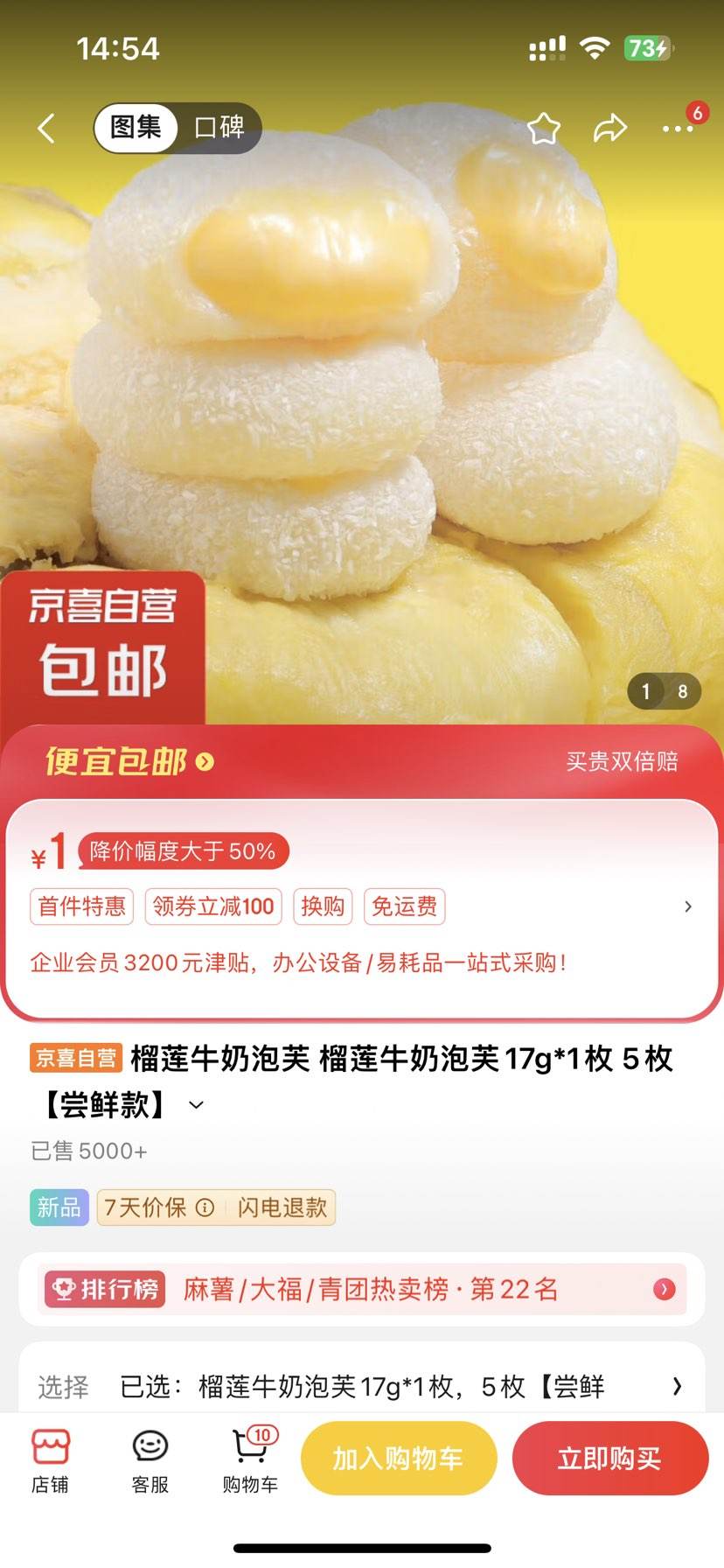Buy now with 立即购买
This screenshot has height=1568, width=724.
tap(609, 1459)
